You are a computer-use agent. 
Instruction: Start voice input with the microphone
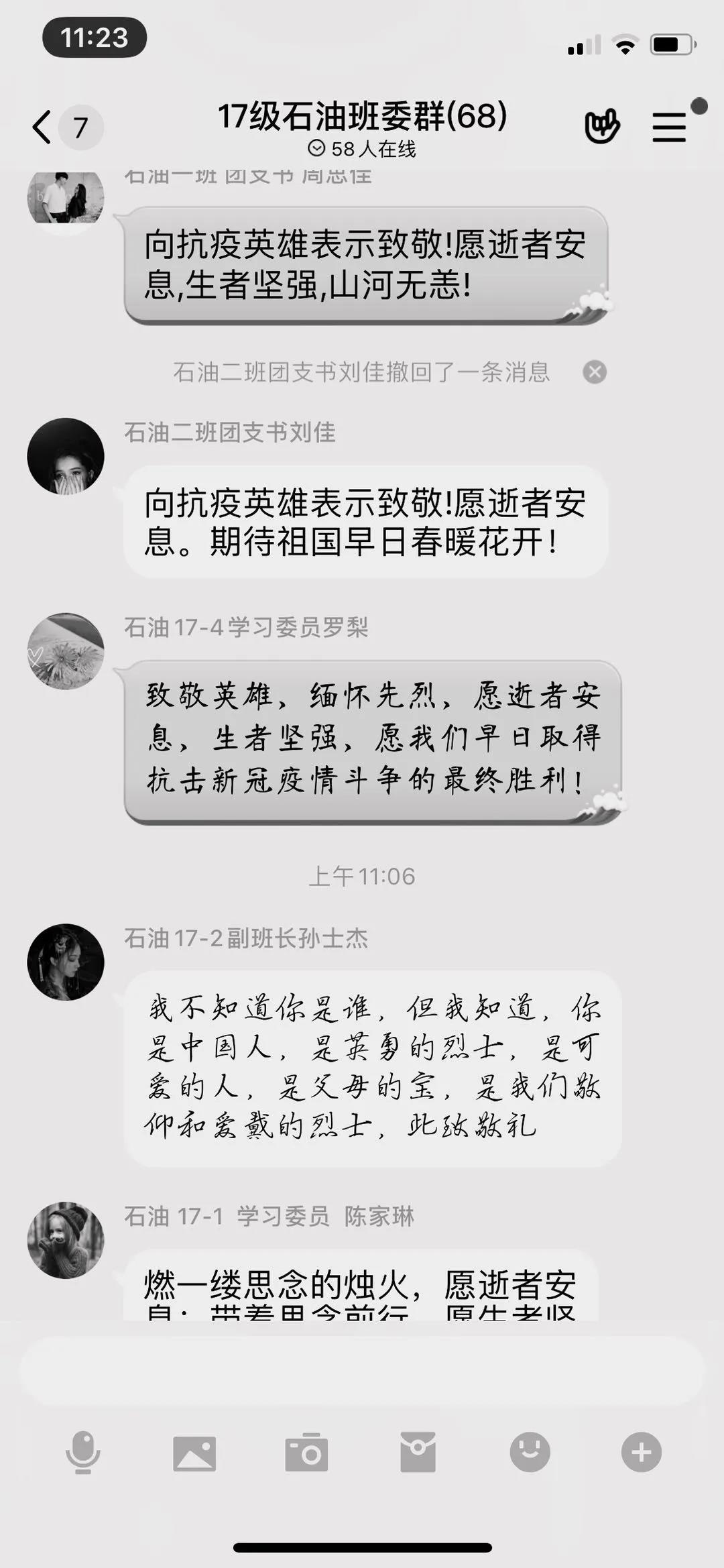click(x=83, y=1452)
